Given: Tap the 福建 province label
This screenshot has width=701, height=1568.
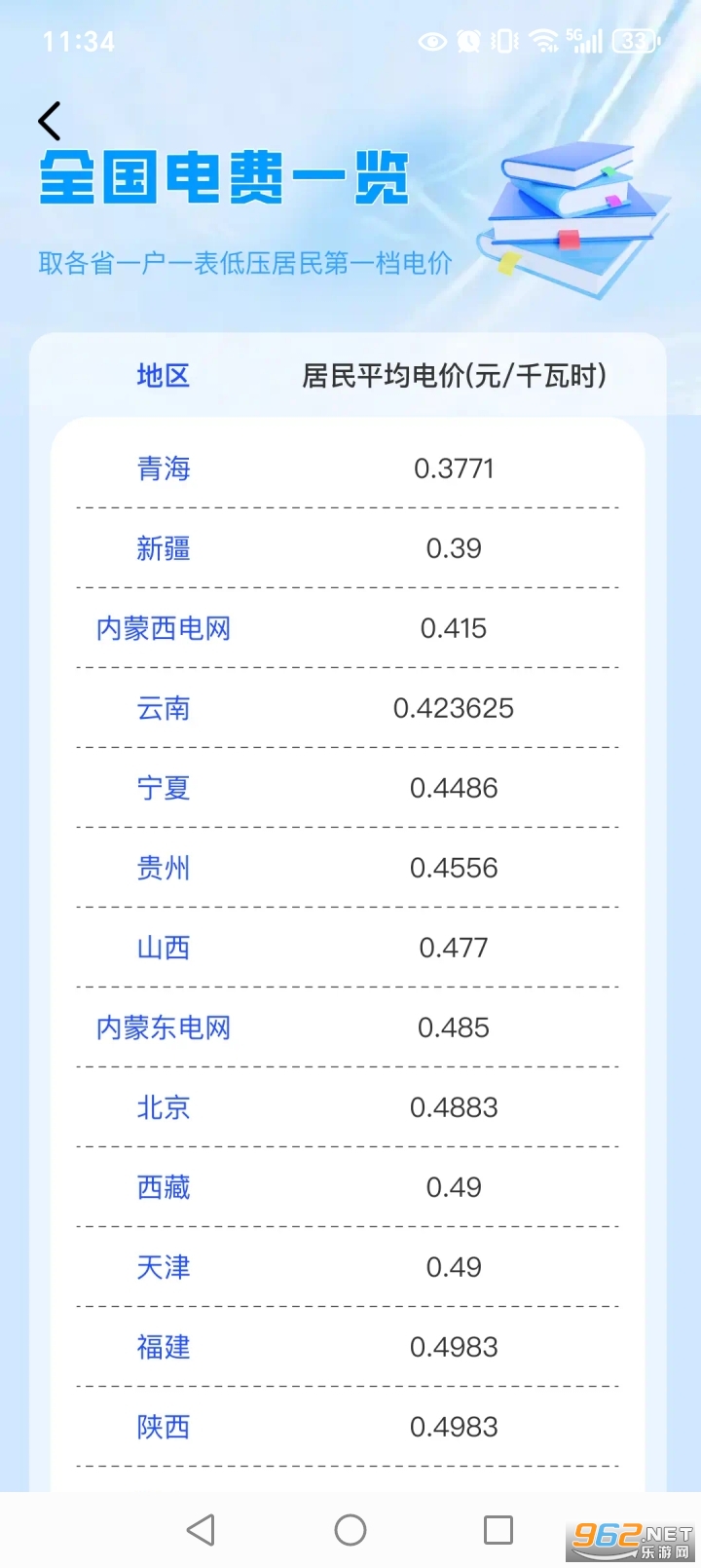Looking at the screenshot, I should (x=163, y=1347).
